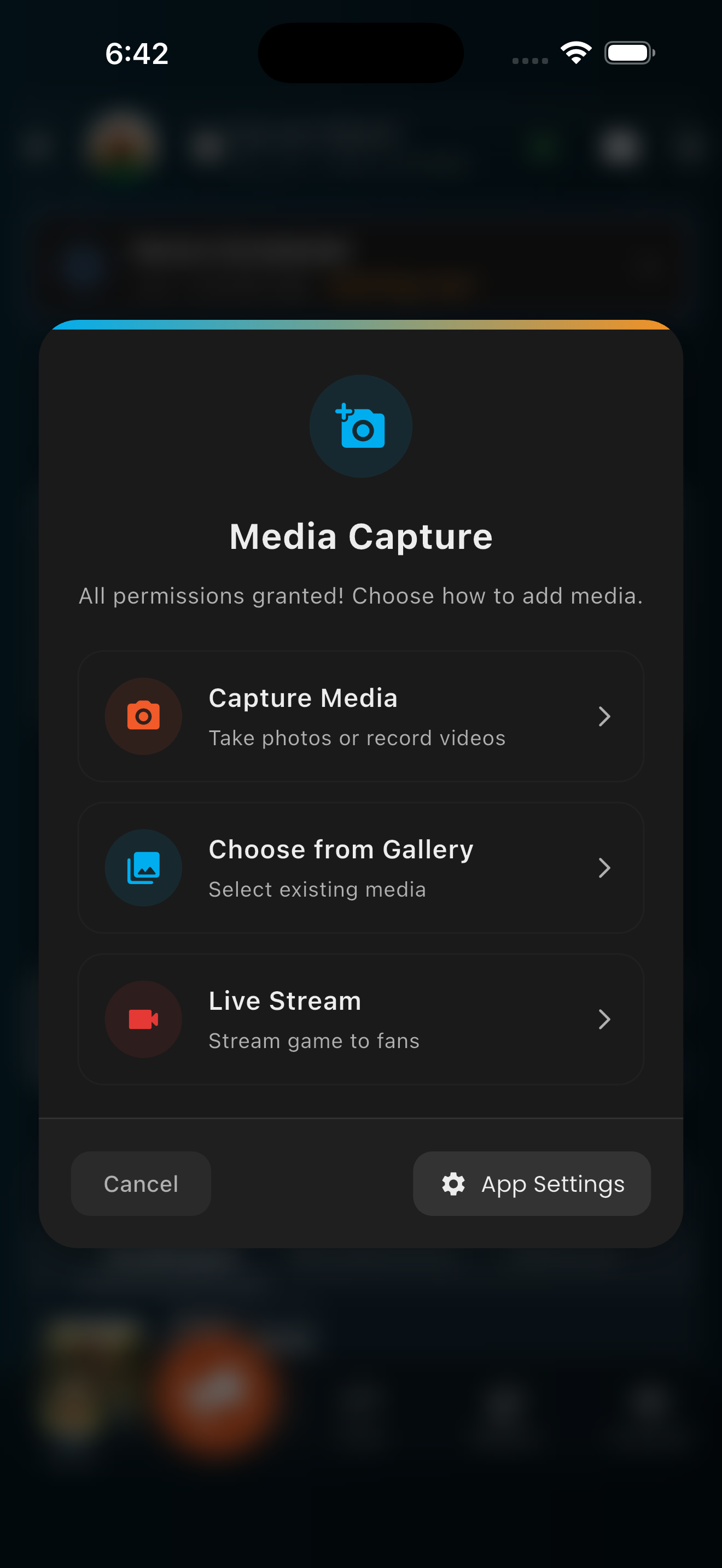This screenshot has height=1568, width=722.
Task: Expand the Live Stream option chevron
Action: point(604,1019)
